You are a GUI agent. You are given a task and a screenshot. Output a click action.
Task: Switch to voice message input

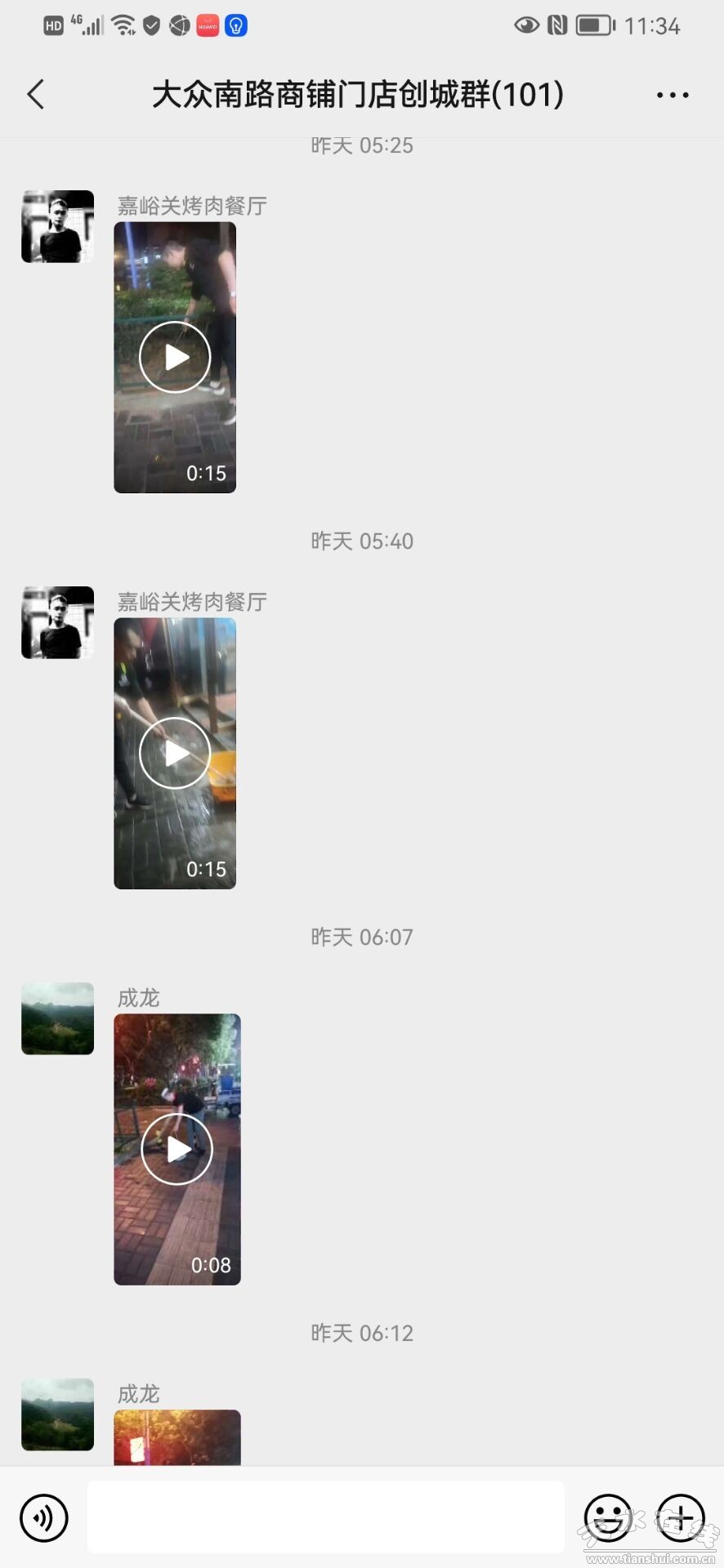44,1518
